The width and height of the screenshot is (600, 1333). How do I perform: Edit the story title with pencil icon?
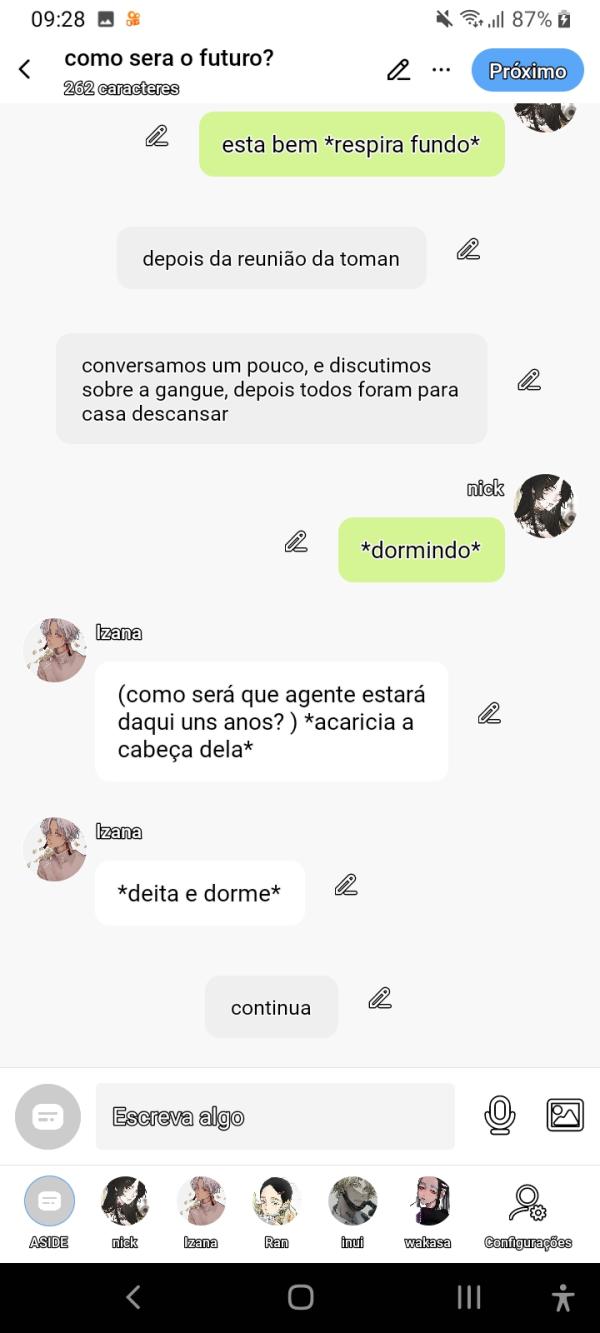pos(398,70)
